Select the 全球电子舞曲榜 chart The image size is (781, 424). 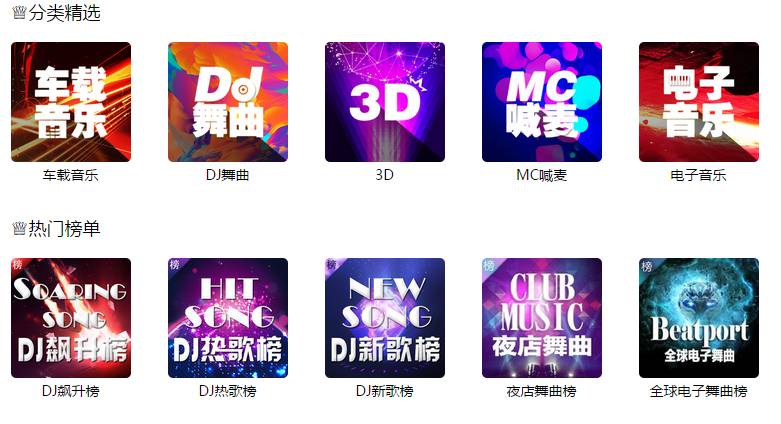(699, 318)
